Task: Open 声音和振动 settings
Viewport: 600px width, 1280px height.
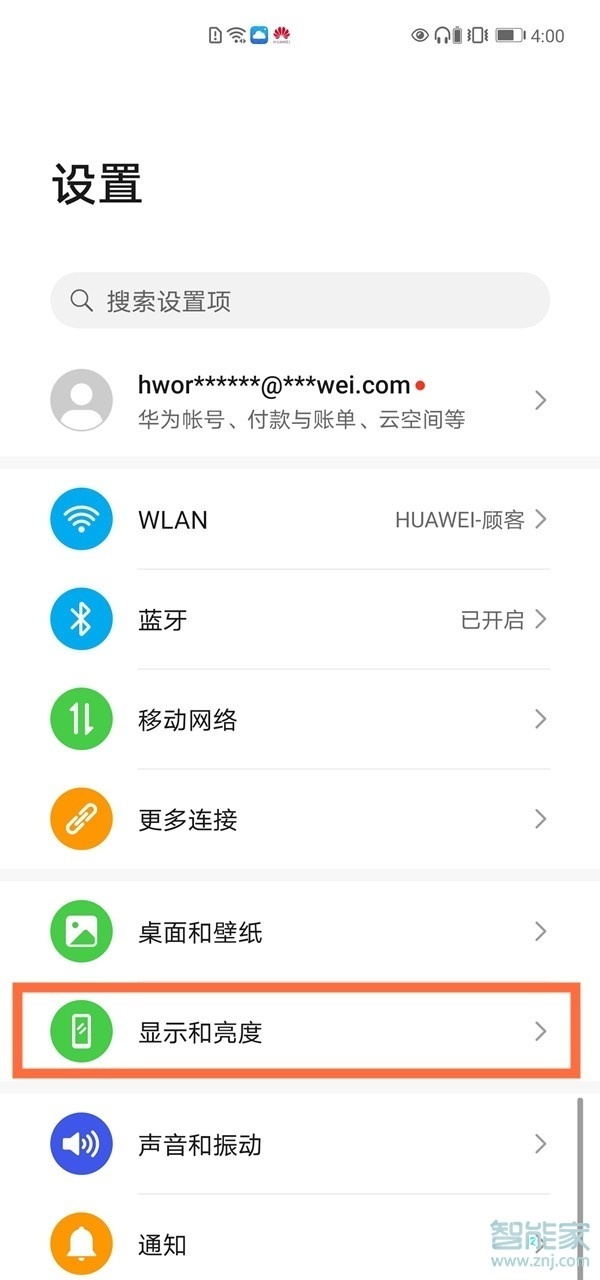Action: [x=300, y=1144]
